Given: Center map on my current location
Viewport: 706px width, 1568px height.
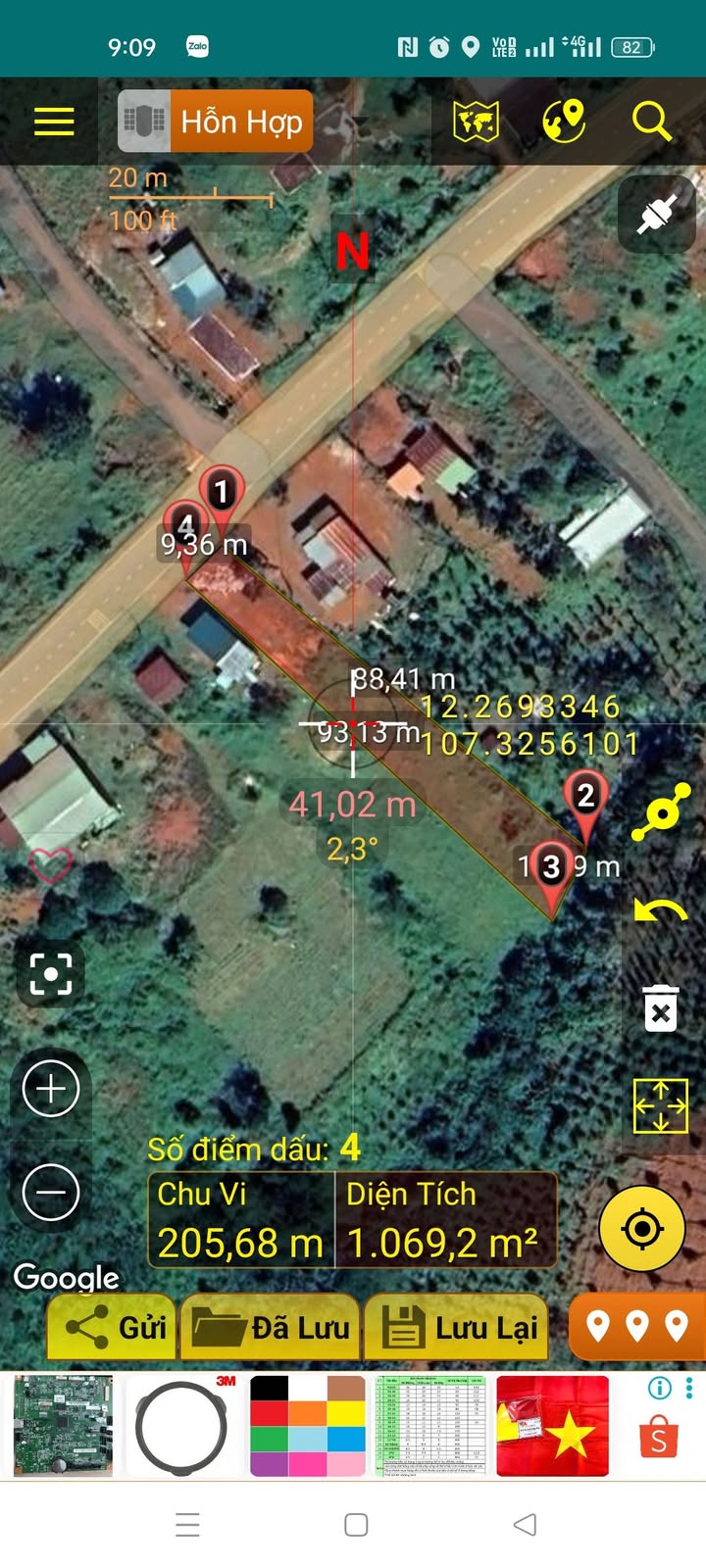Looking at the screenshot, I should coord(642,1228).
